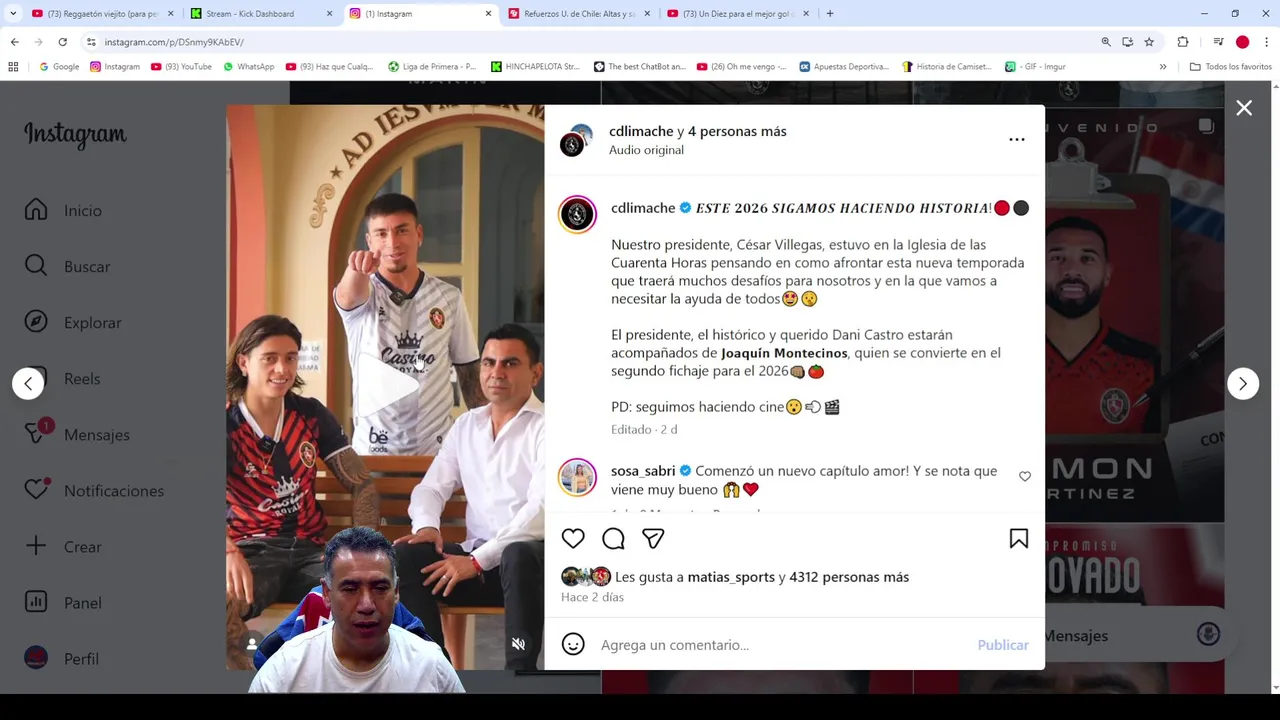Go to the previous post arrow
Image resolution: width=1280 pixels, height=720 pixels.
click(28, 384)
